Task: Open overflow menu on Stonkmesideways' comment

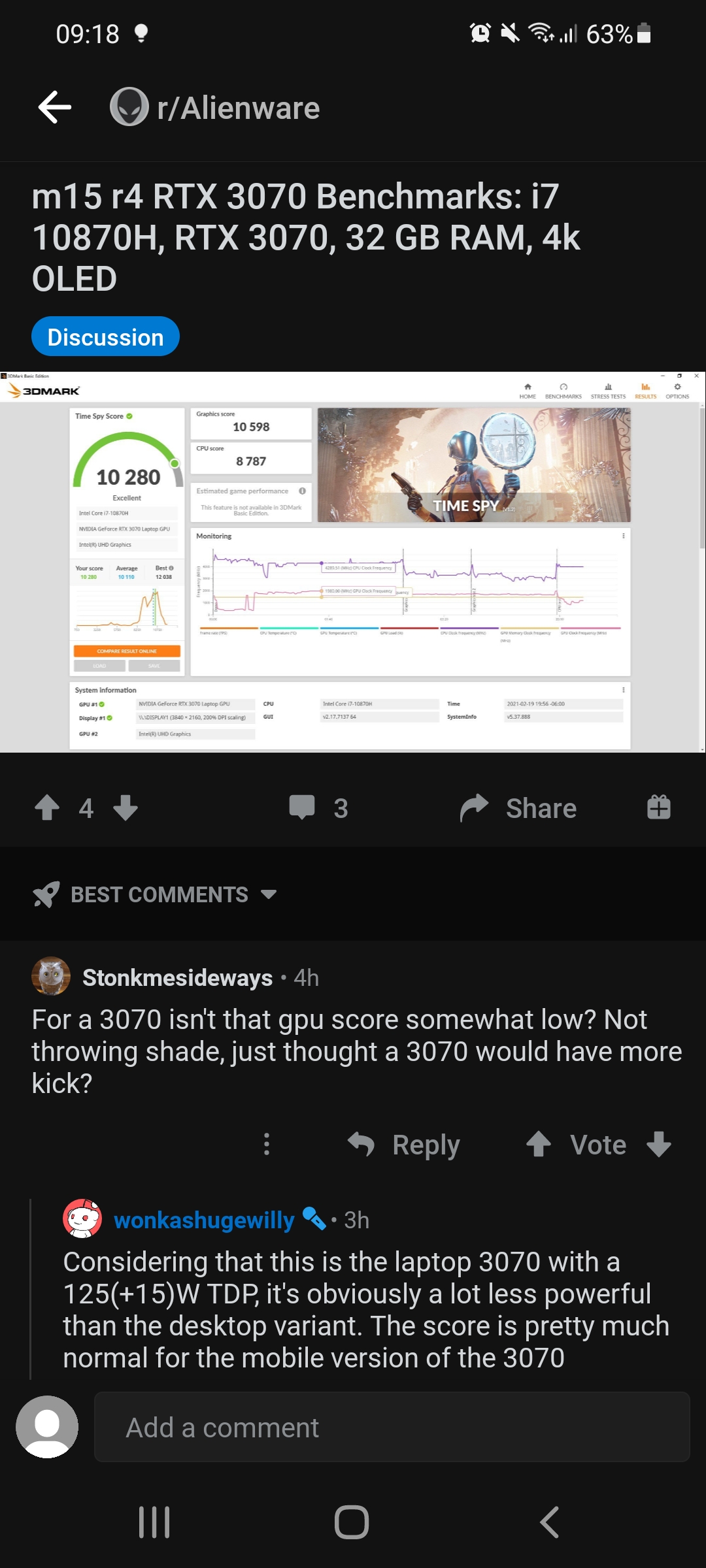Action: click(267, 1144)
